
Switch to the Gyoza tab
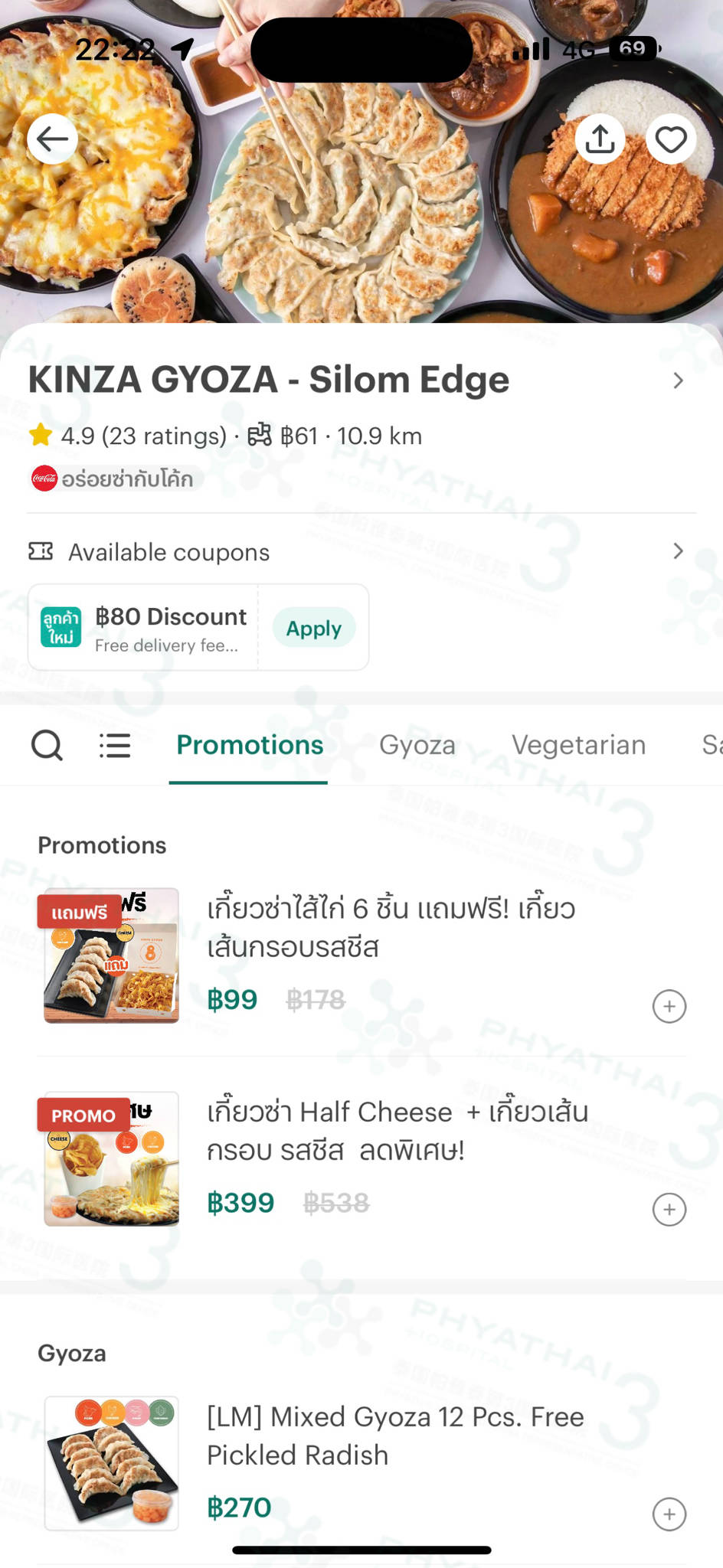point(417,745)
